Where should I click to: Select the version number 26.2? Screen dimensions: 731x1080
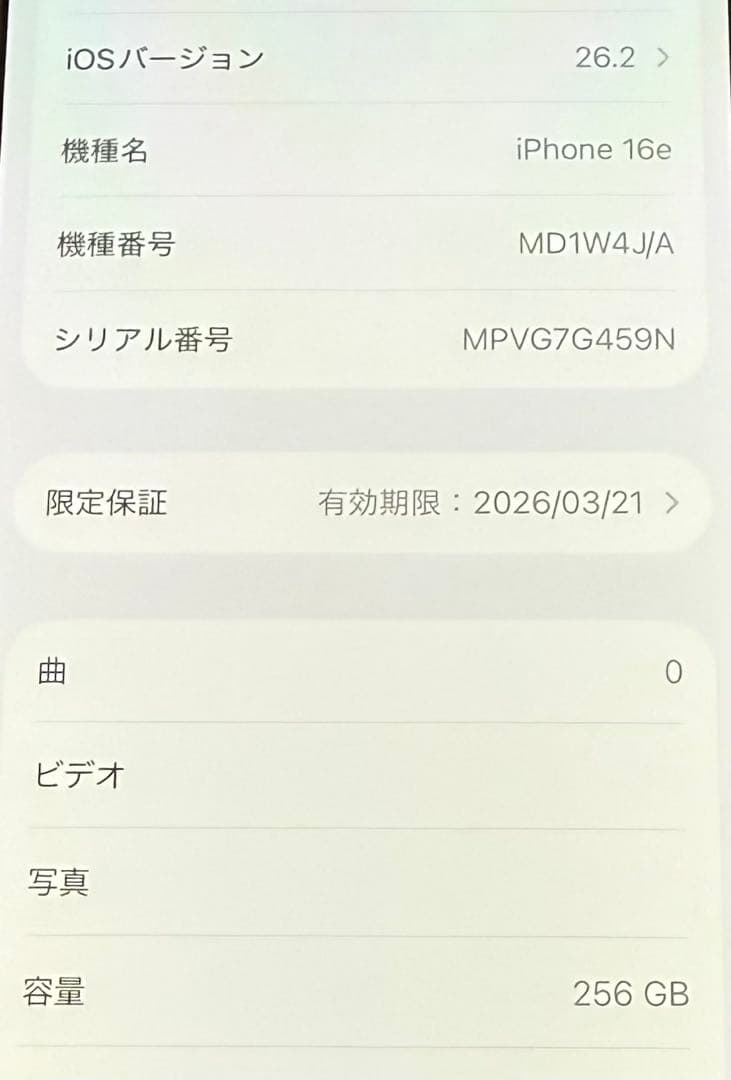[x=605, y=58]
